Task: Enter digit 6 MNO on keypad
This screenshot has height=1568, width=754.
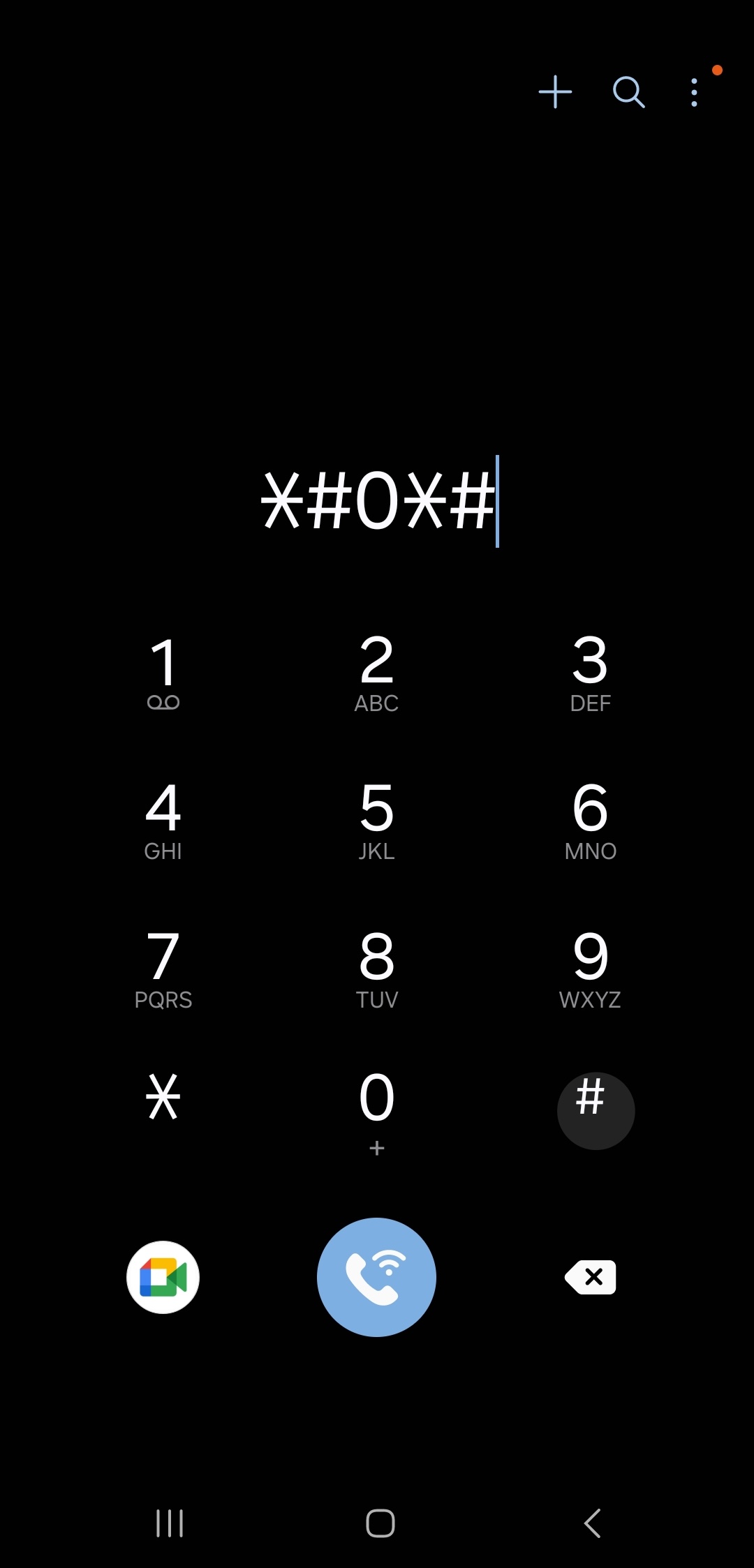Action: pyautogui.click(x=591, y=821)
